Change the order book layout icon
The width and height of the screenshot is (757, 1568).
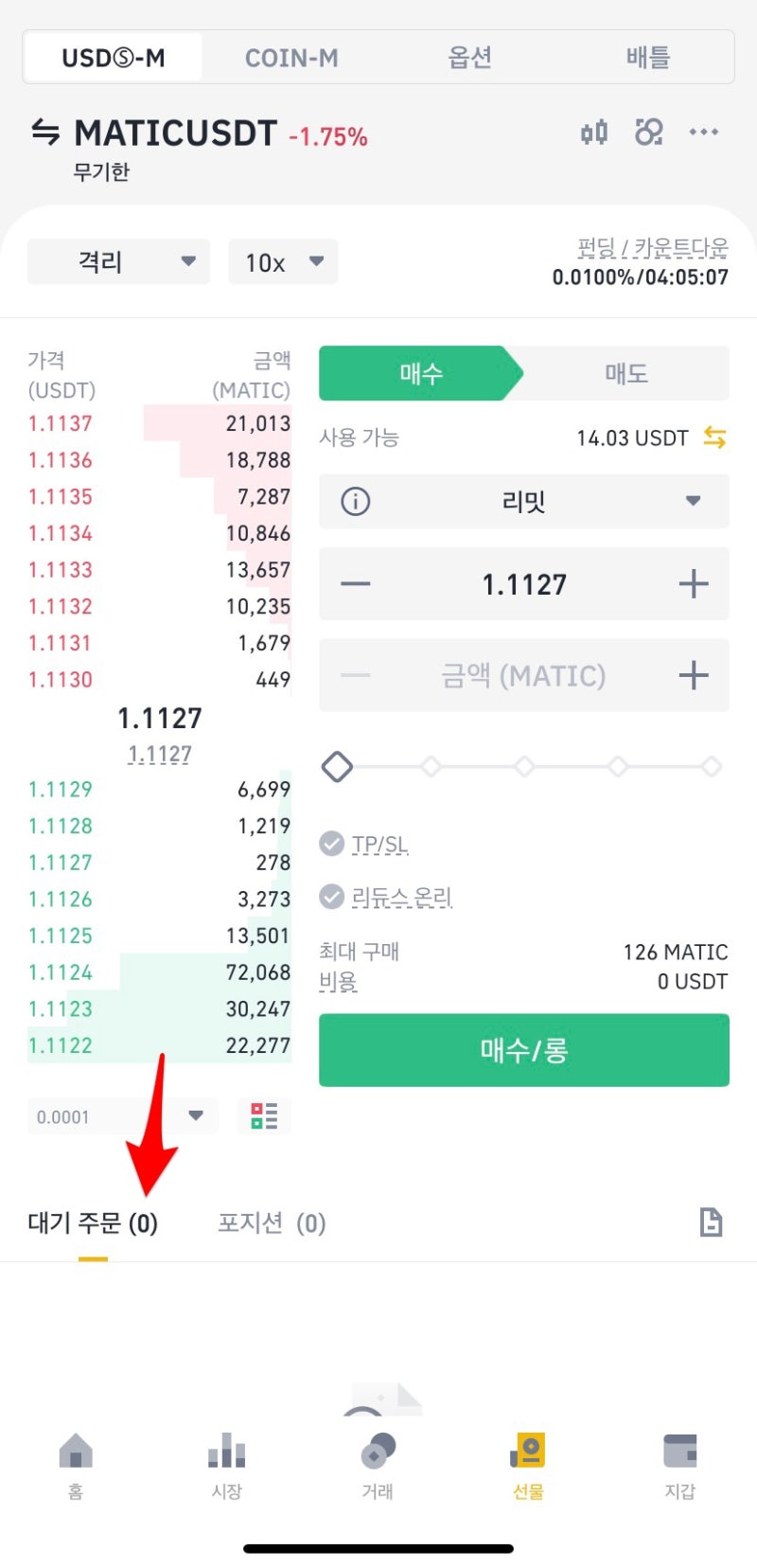tap(264, 1116)
